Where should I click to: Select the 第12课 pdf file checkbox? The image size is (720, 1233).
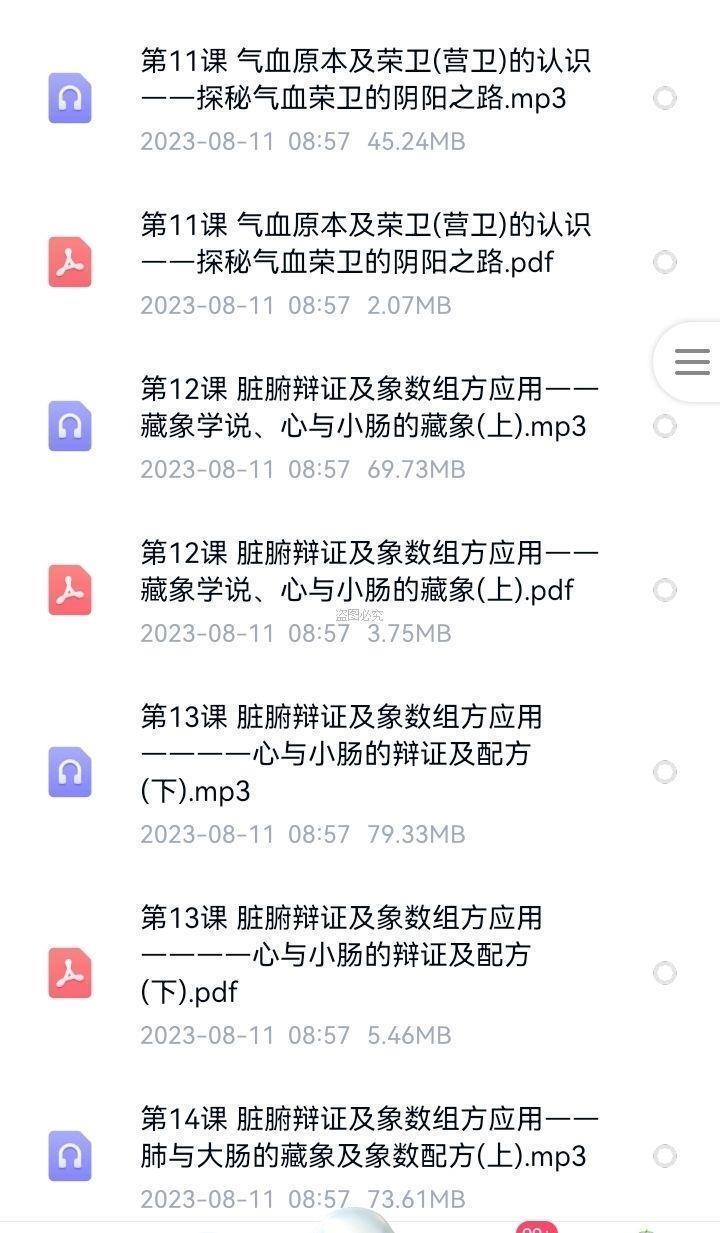664,590
